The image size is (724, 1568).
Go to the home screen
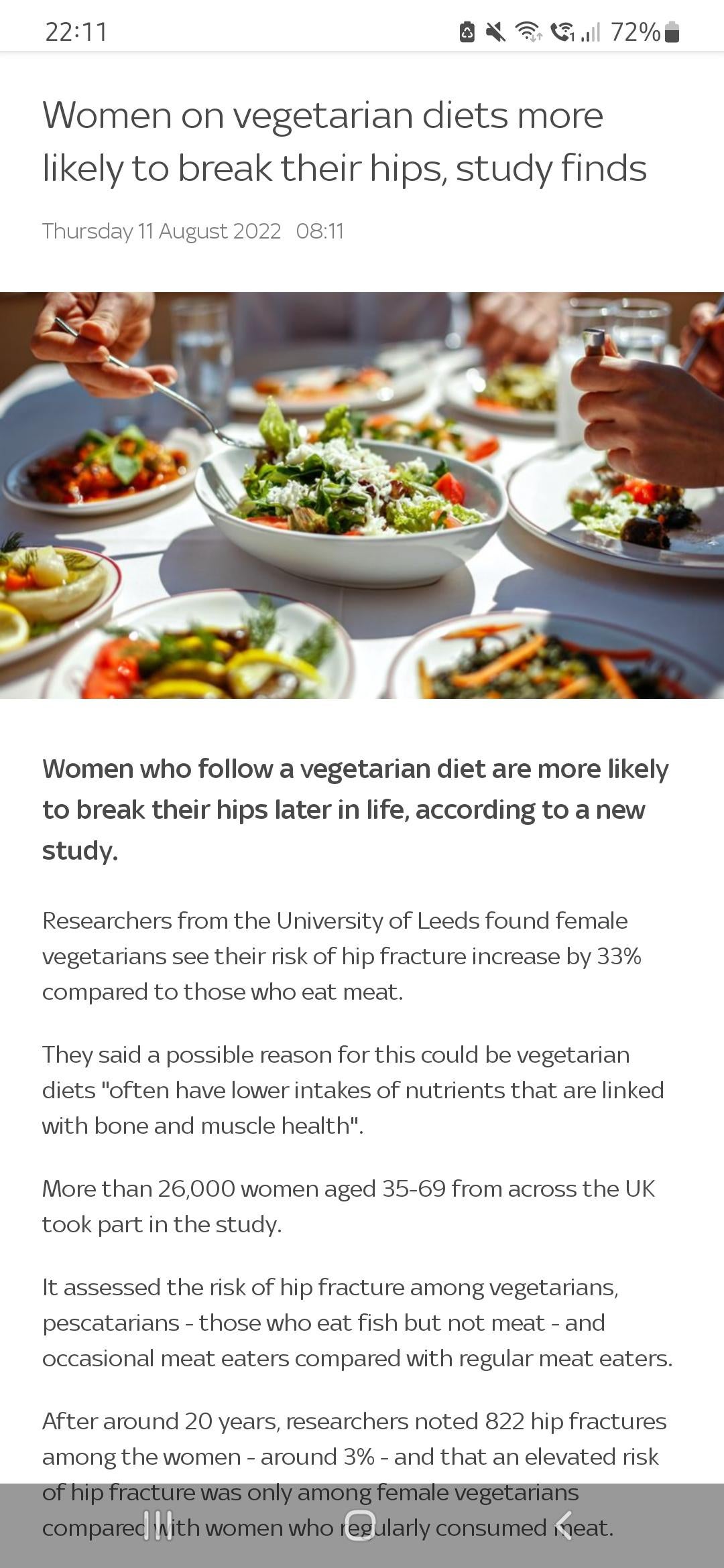click(360, 1525)
